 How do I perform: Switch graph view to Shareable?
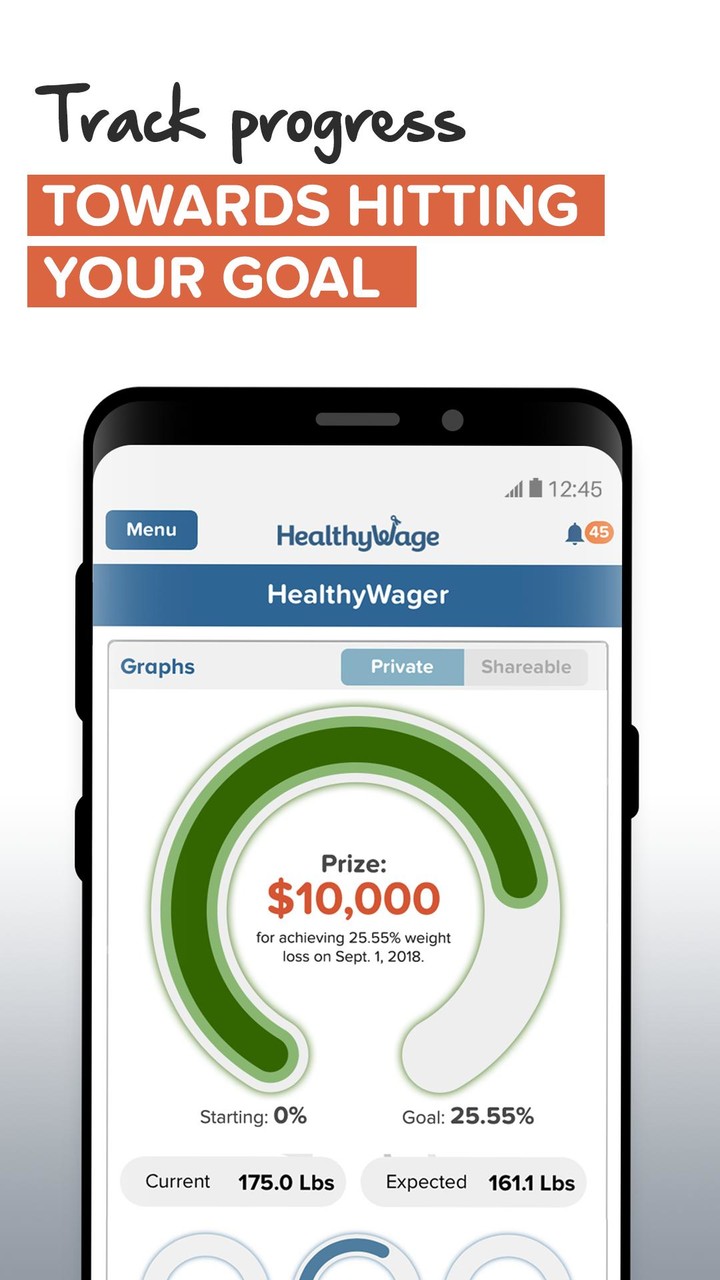527,666
